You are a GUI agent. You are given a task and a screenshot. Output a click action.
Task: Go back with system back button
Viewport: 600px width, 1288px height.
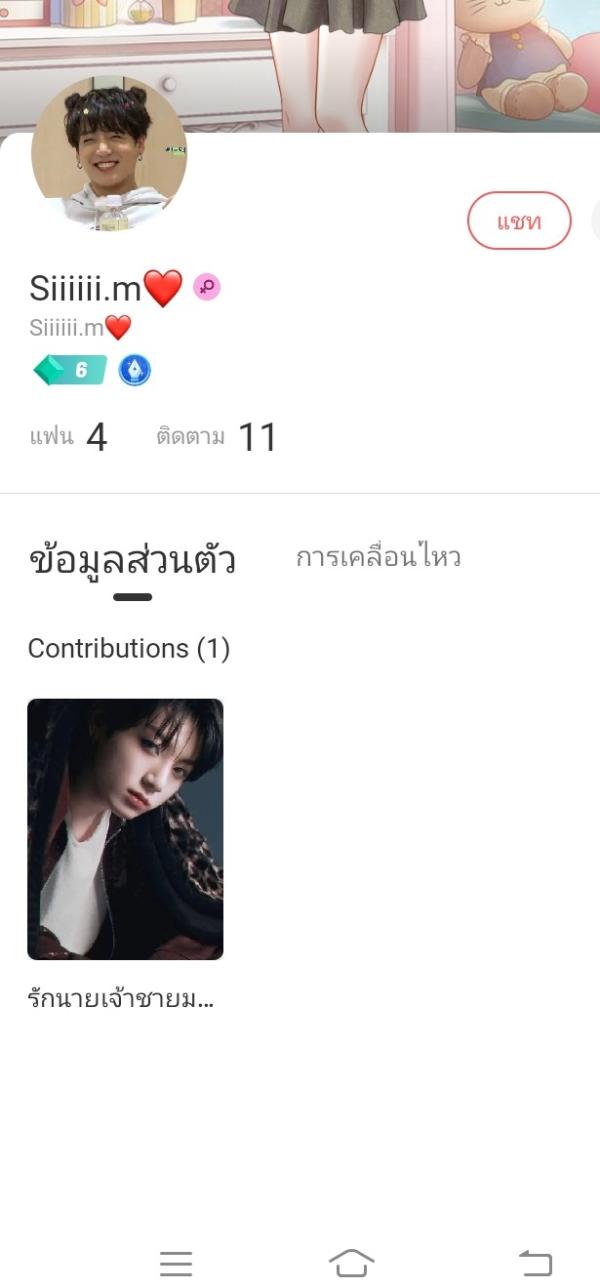click(535, 1263)
